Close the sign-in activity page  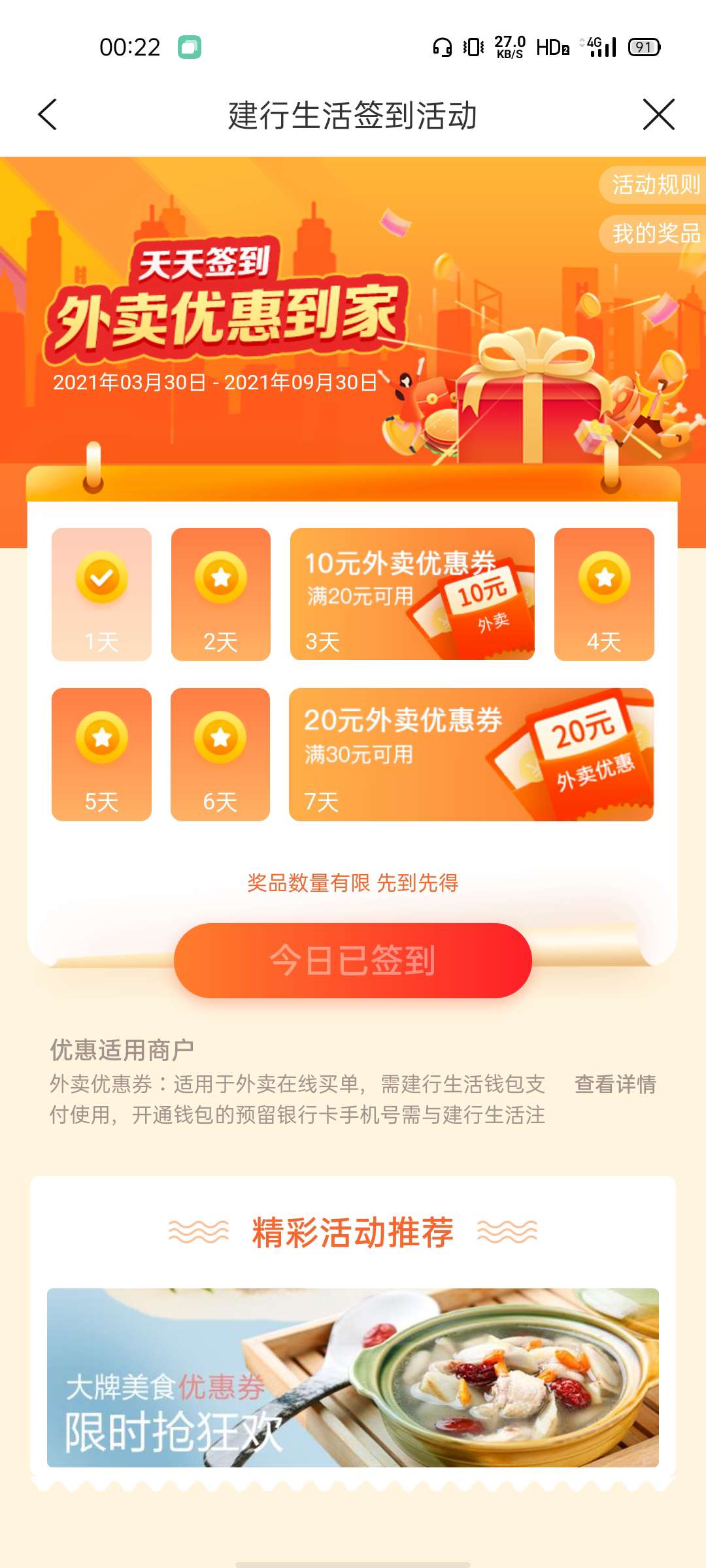658,115
